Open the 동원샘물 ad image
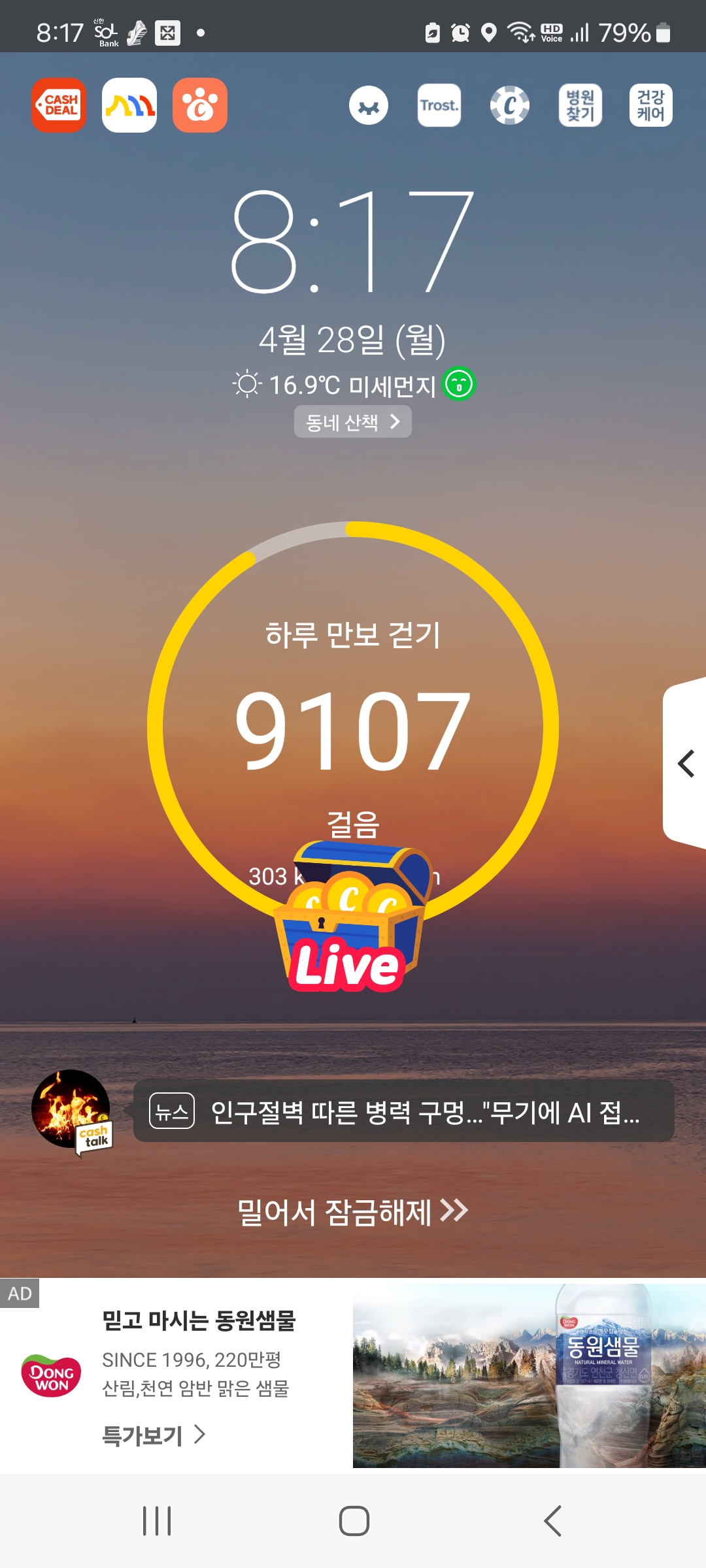This screenshot has height=1568, width=706. point(529,1376)
